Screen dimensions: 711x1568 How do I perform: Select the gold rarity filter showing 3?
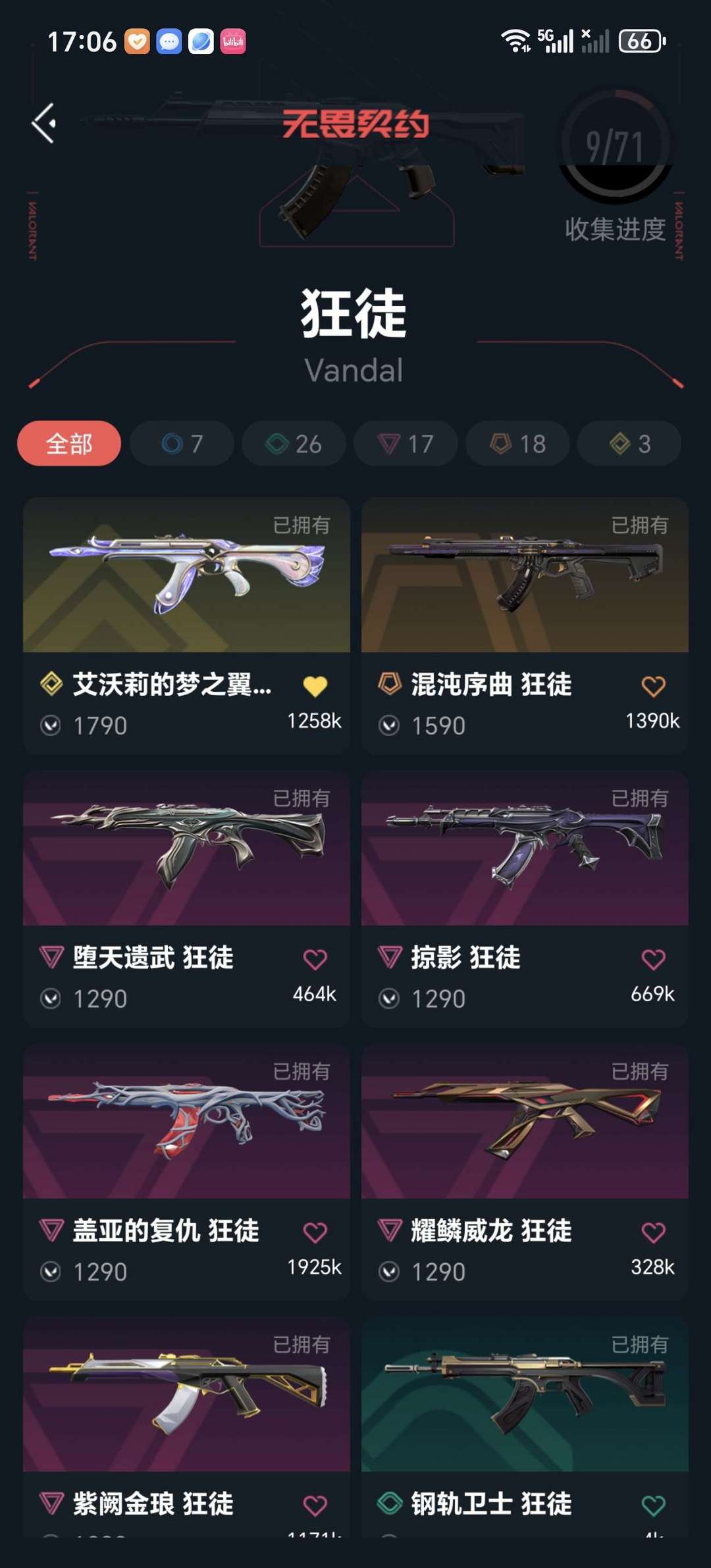click(628, 444)
